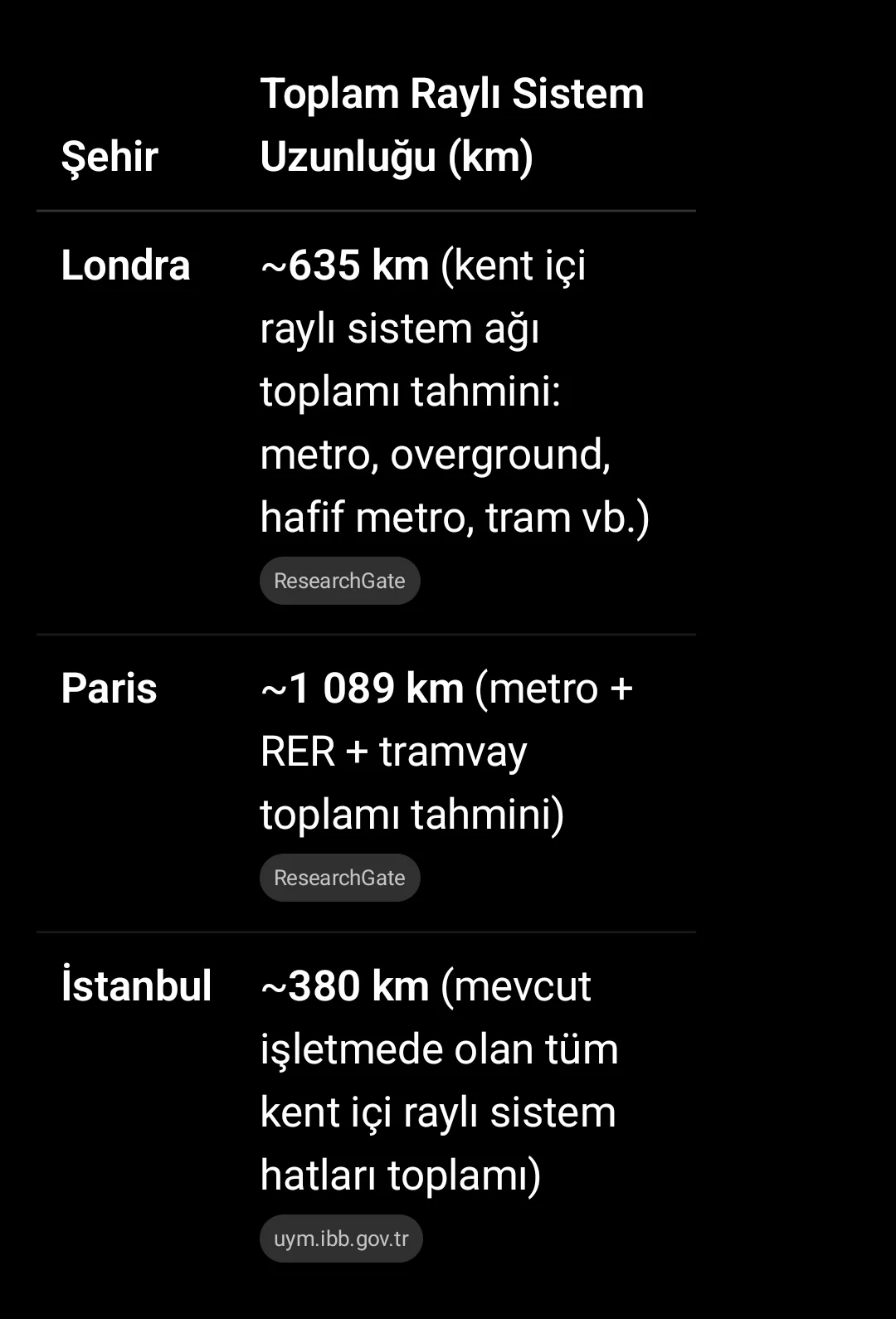
Task: Open the uym.ibb.gov.tr source chip under İstanbul
Action: (341, 1239)
